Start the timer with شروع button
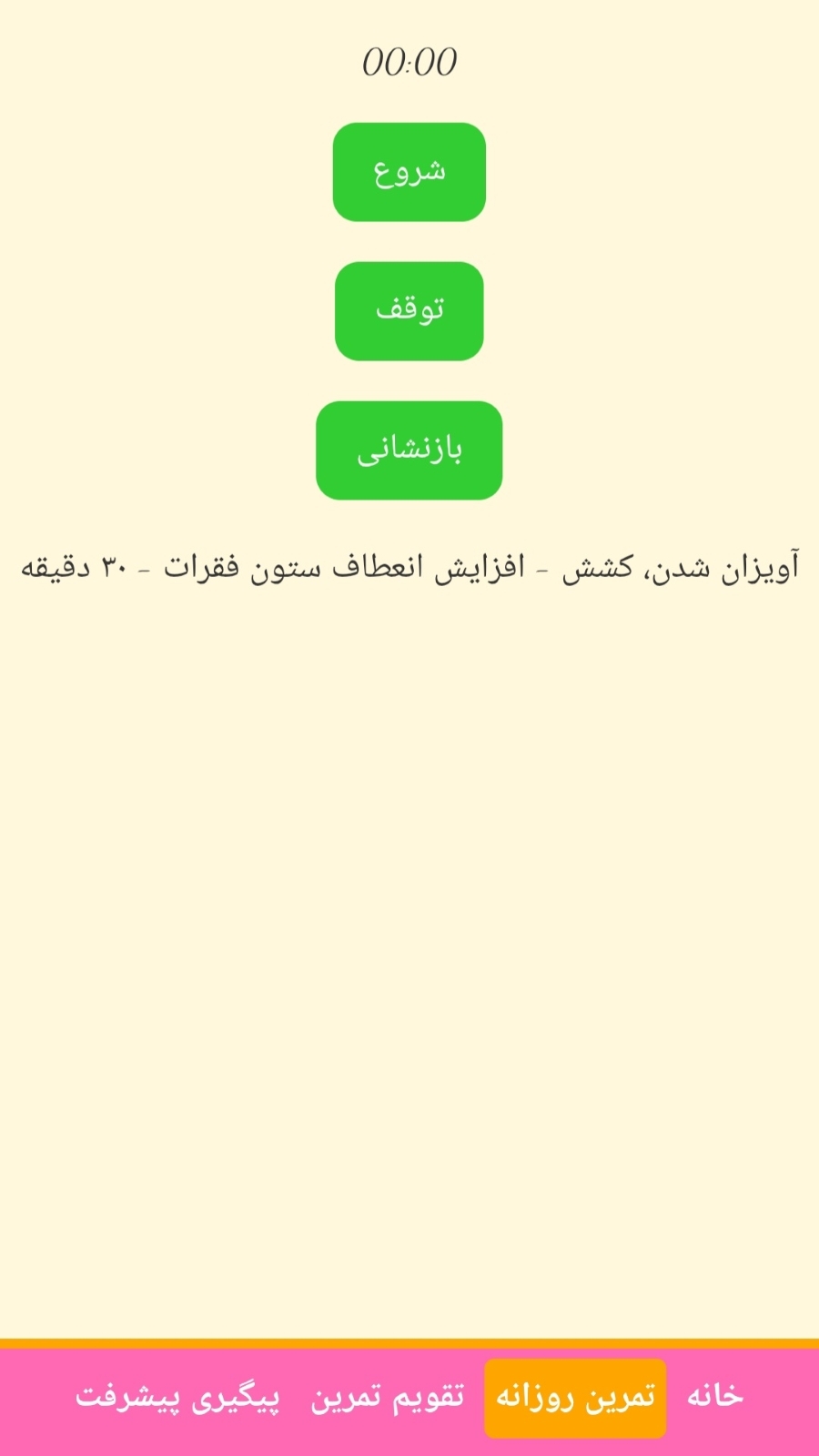 click(x=409, y=172)
